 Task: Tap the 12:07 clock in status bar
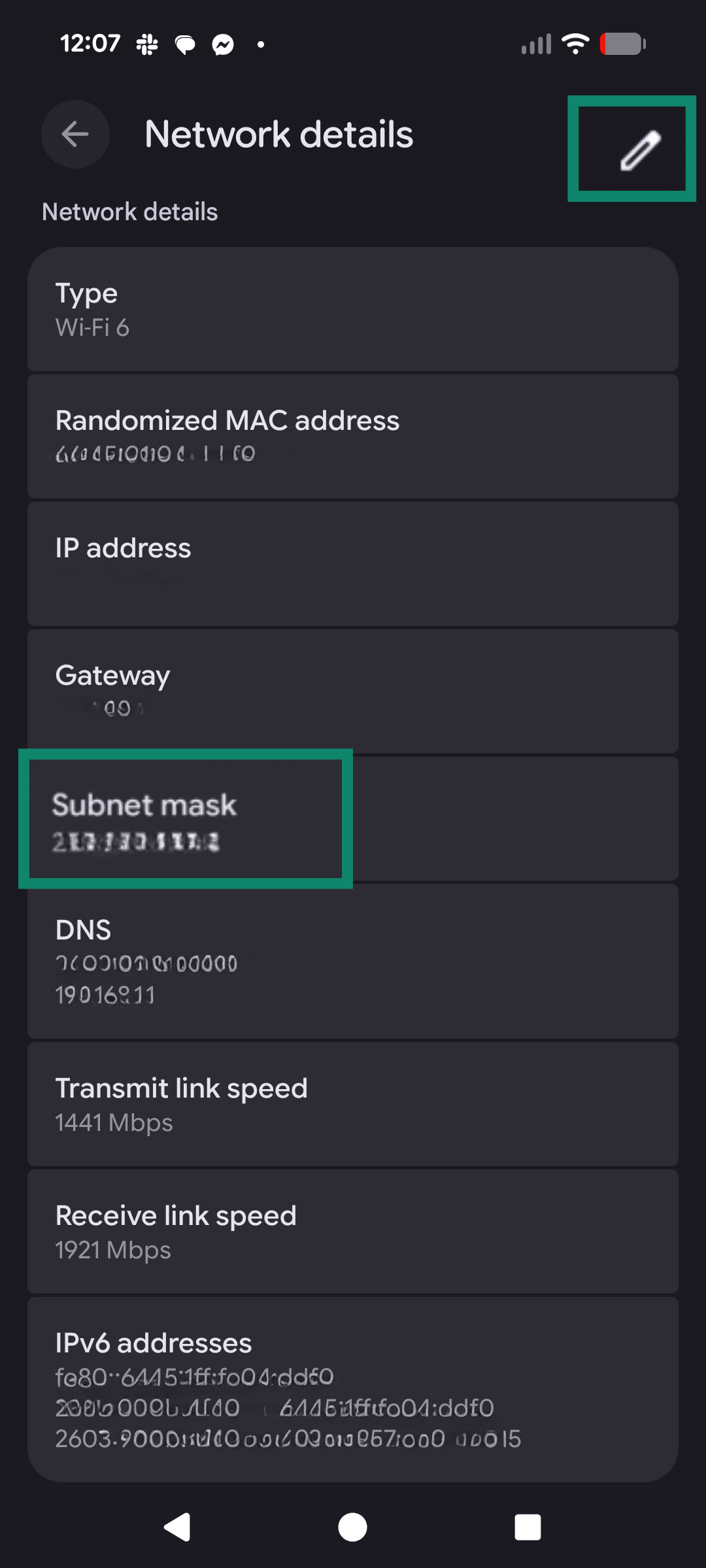tap(92, 43)
